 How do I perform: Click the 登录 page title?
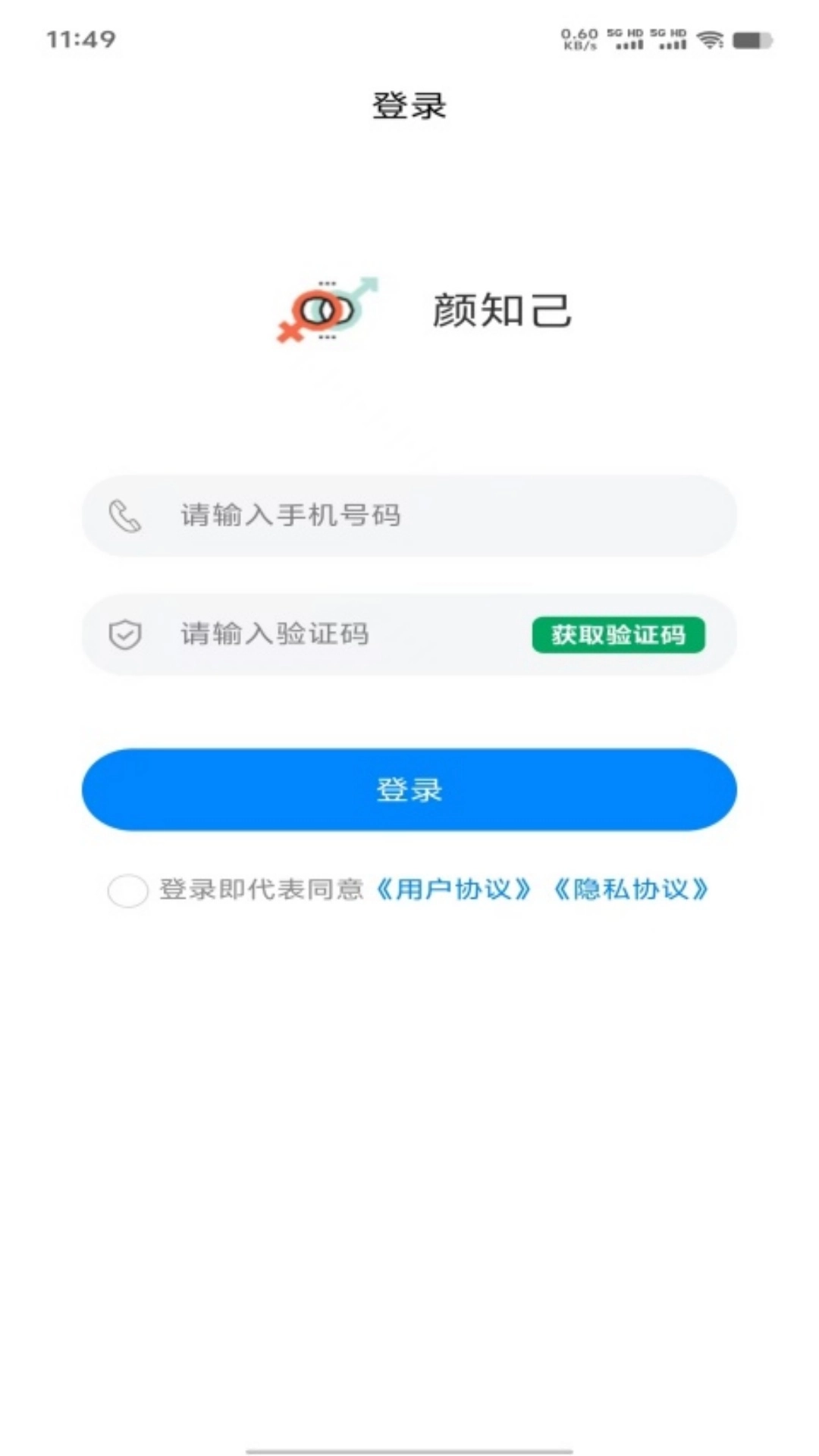[409, 106]
